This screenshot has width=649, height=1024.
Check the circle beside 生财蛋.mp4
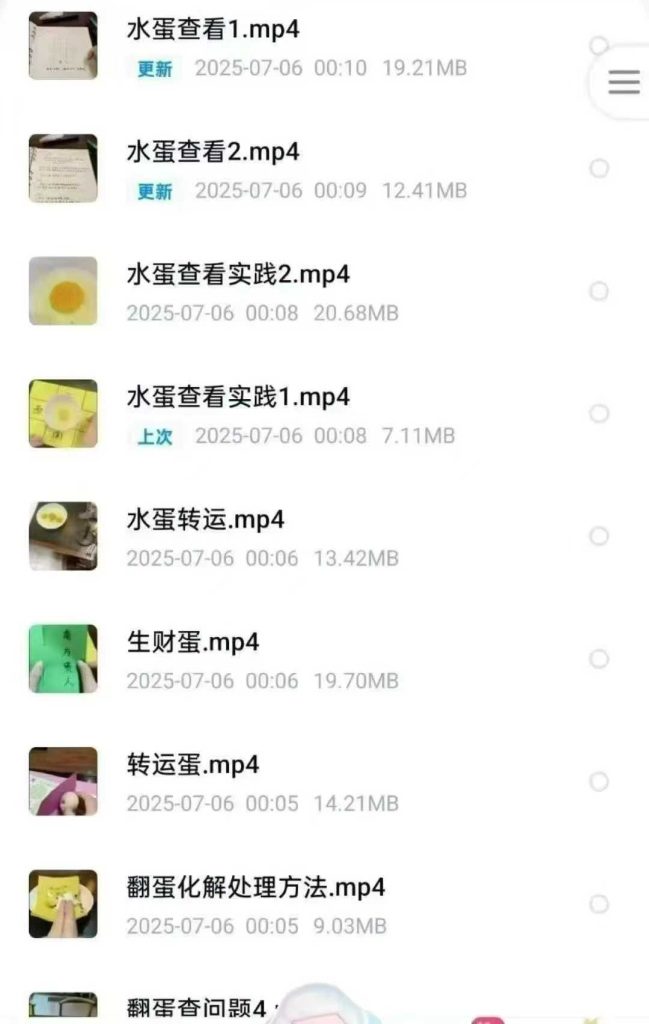click(599, 659)
